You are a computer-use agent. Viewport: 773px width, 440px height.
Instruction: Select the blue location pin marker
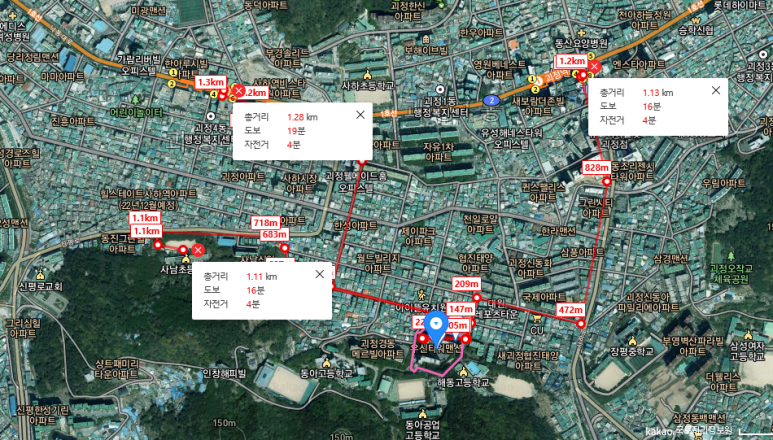[437, 326]
